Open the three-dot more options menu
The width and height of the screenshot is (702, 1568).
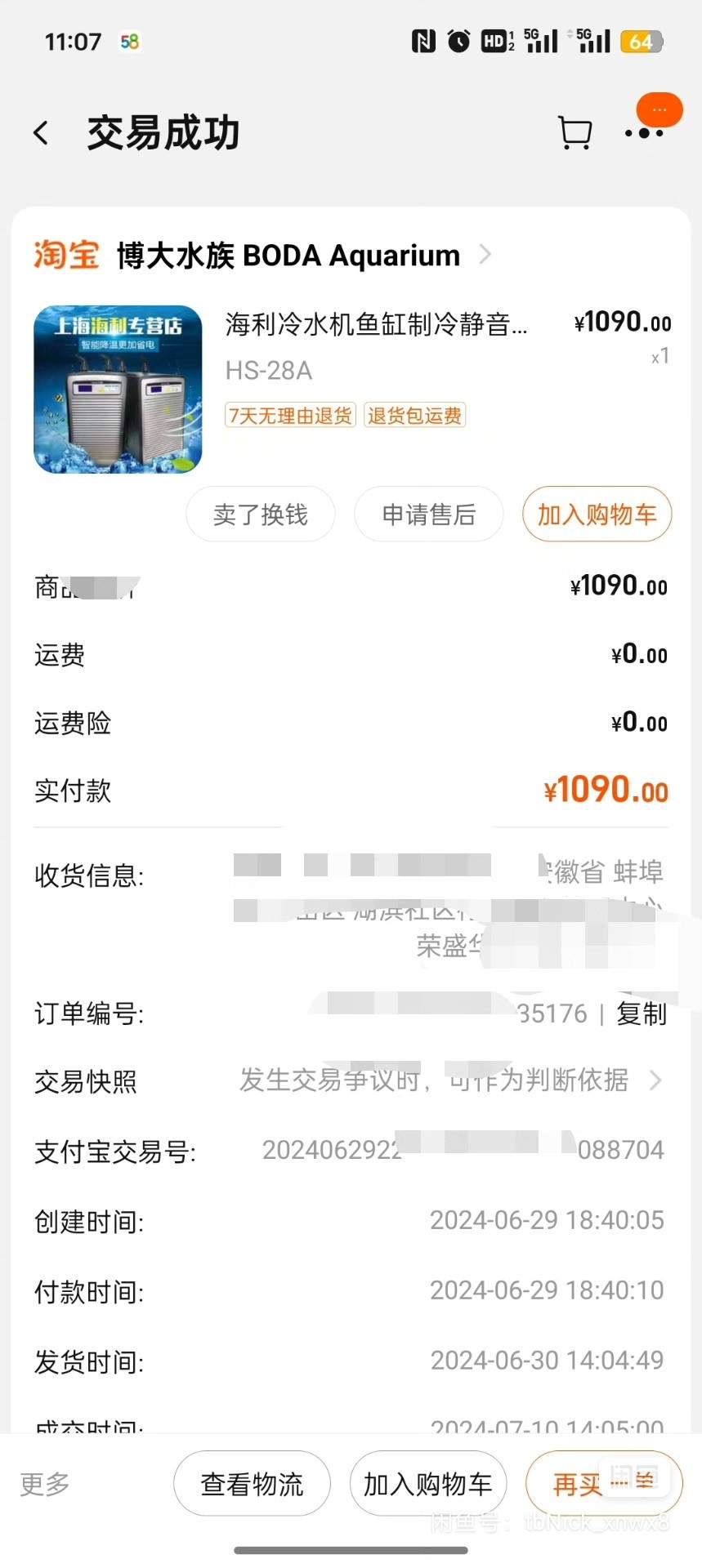(644, 133)
